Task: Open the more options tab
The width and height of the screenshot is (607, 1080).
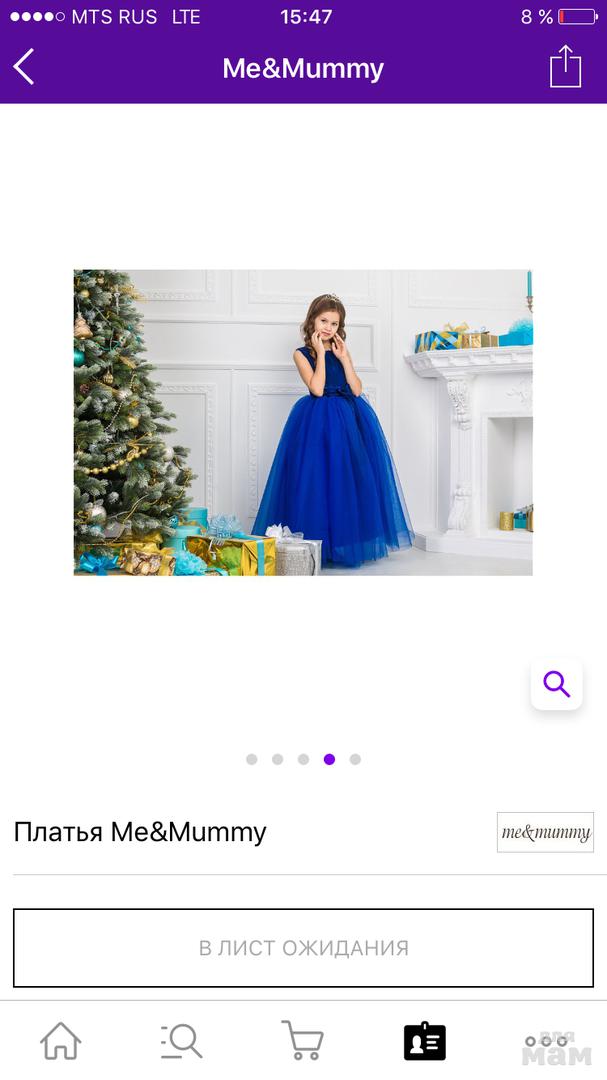Action: [545, 1041]
